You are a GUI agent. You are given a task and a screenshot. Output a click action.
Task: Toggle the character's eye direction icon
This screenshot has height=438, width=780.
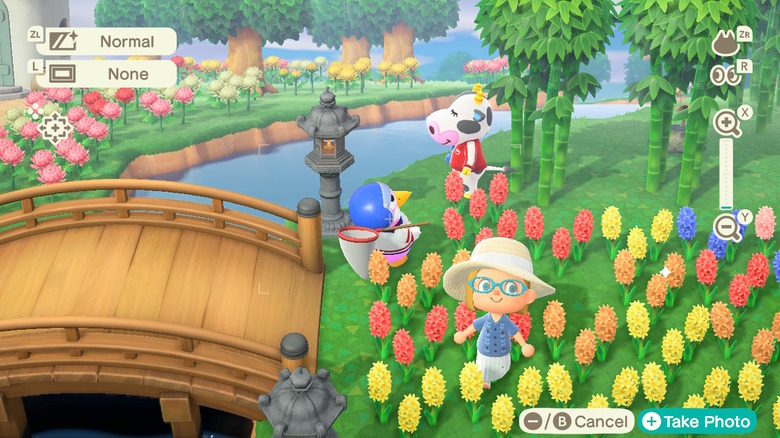pos(723,74)
